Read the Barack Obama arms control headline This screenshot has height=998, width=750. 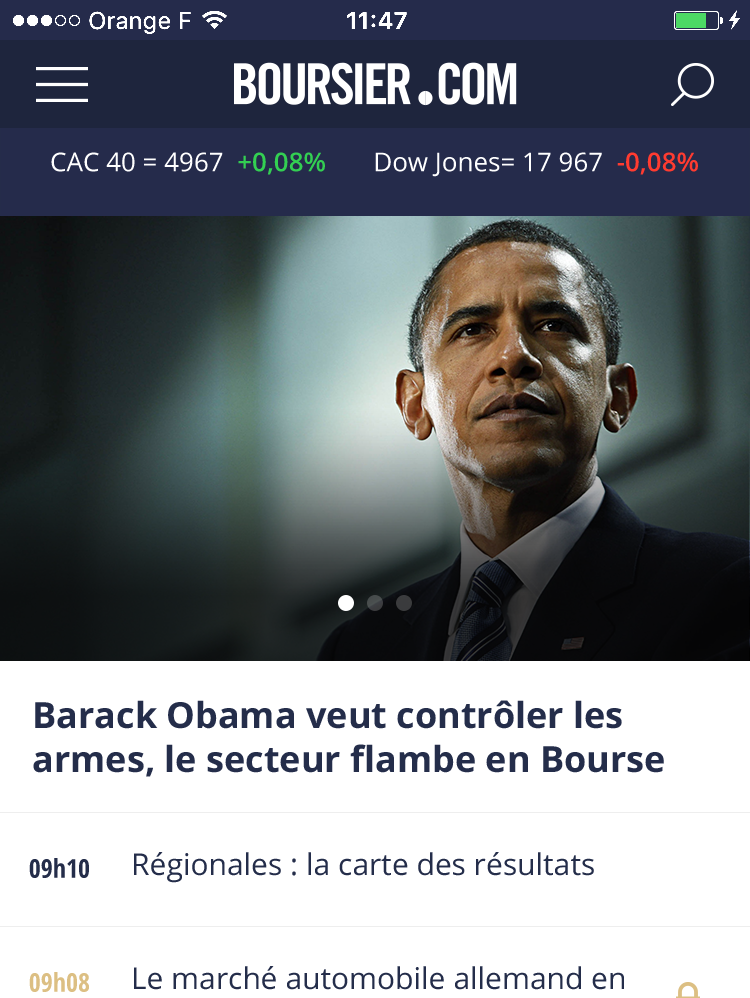(349, 738)
